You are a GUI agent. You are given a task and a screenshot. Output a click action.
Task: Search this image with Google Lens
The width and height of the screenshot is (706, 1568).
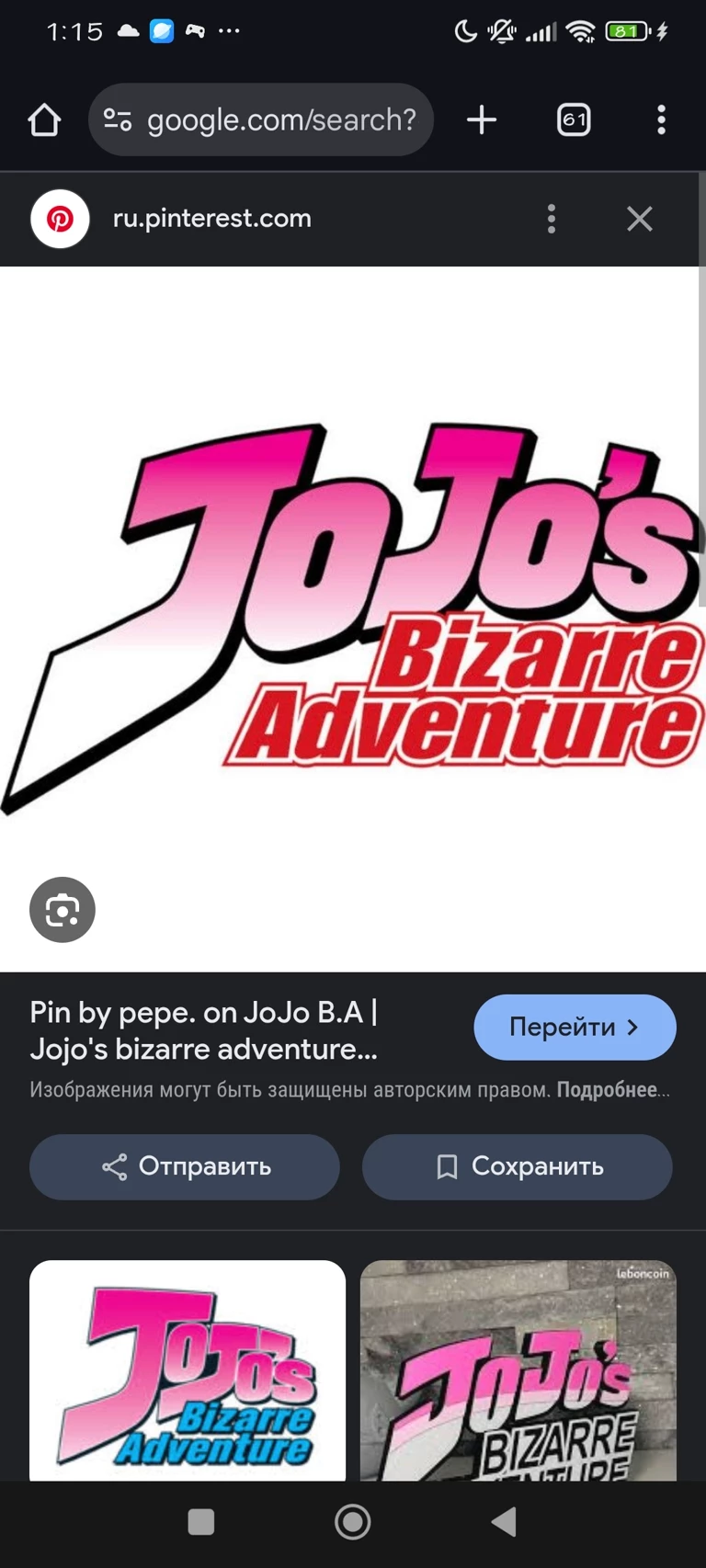click(63, 910)
